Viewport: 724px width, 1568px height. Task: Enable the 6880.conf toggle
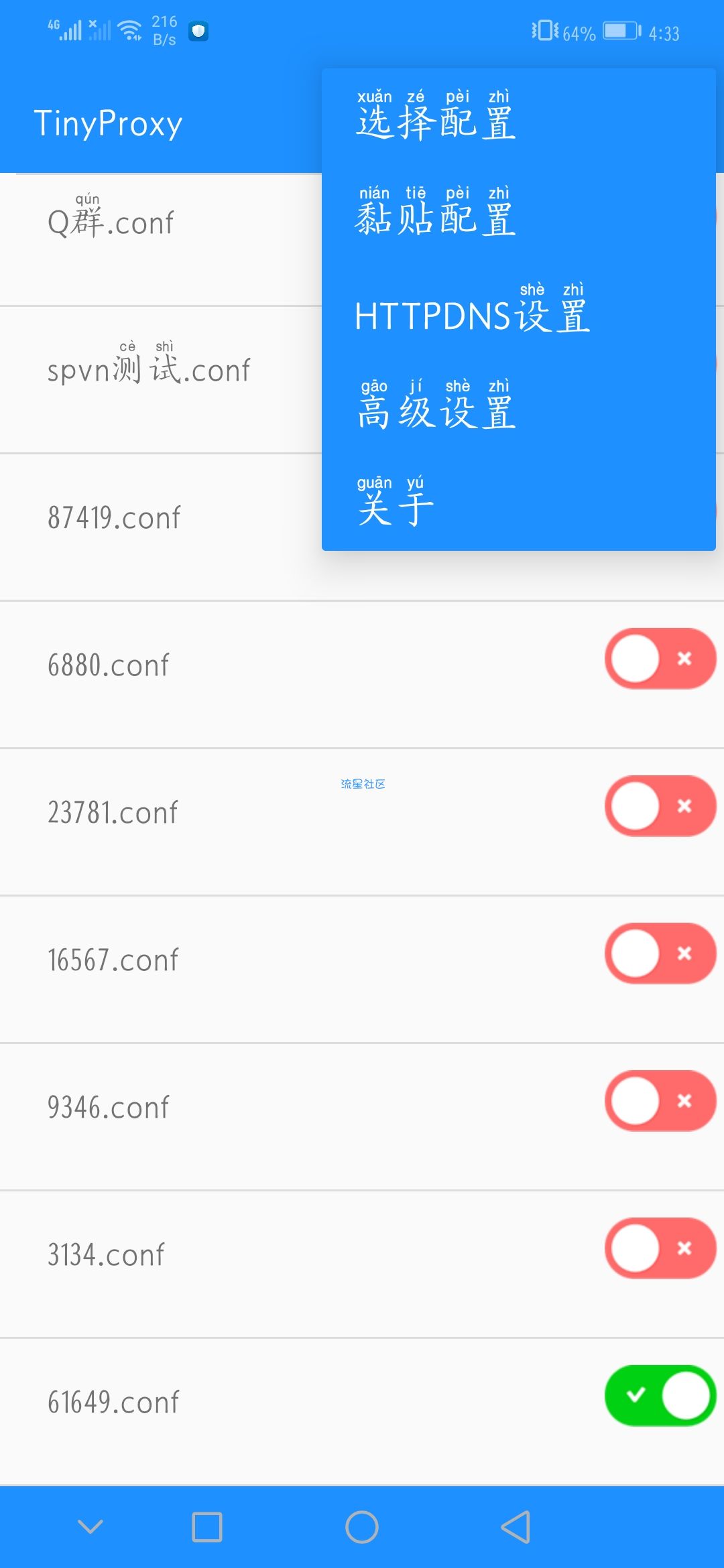[660, 659]
